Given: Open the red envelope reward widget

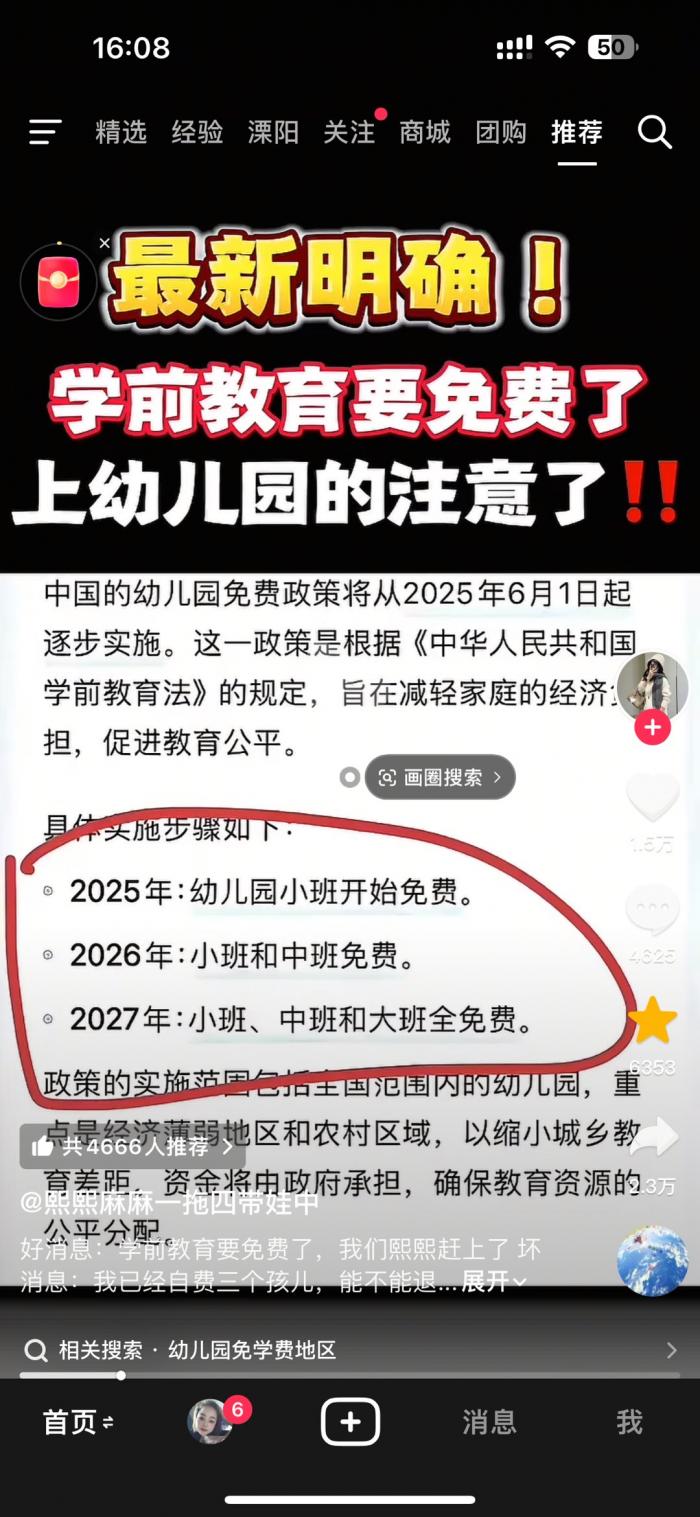Looking at the screenshot, I should click(59, 282).
